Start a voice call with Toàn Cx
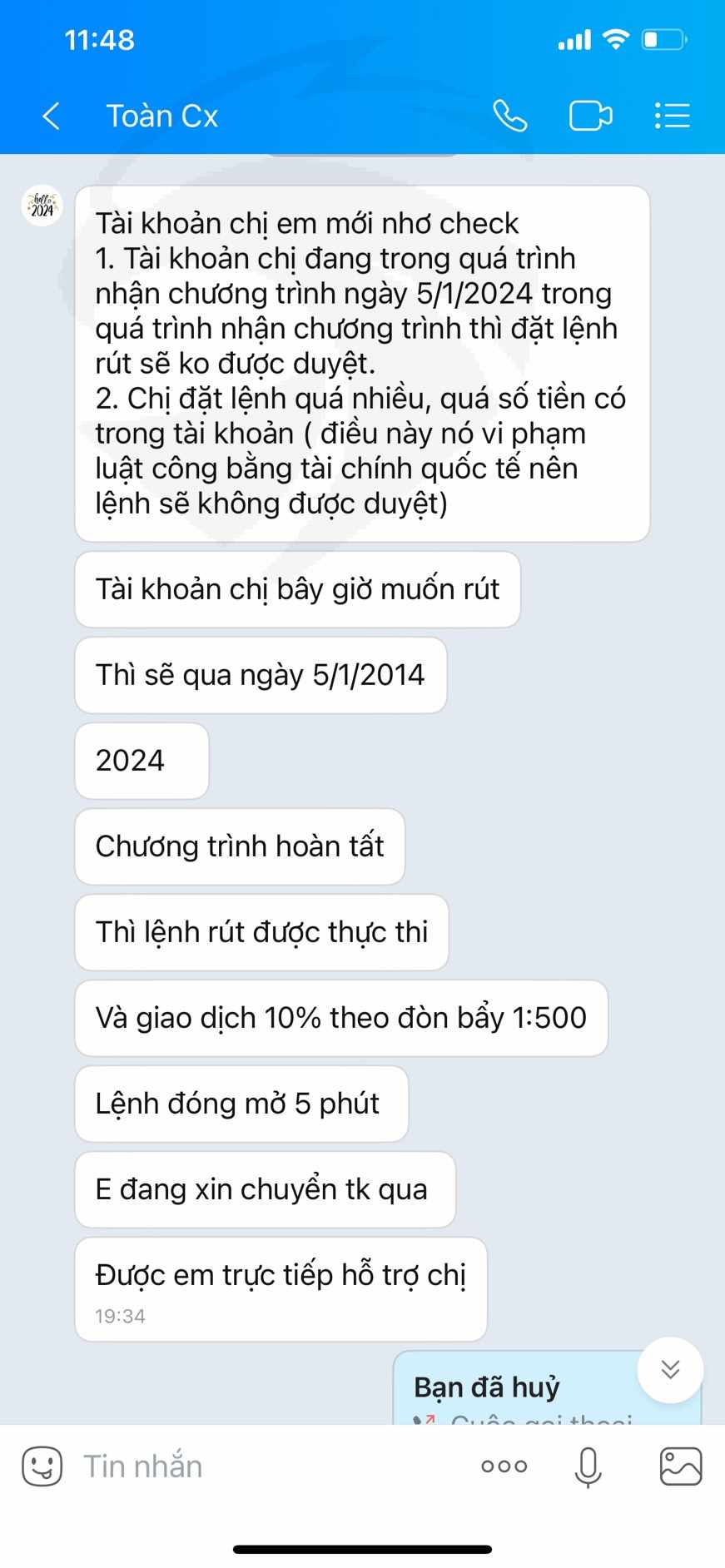The height and width of the screenshot is (1568, 725). (x=509, y=116)
